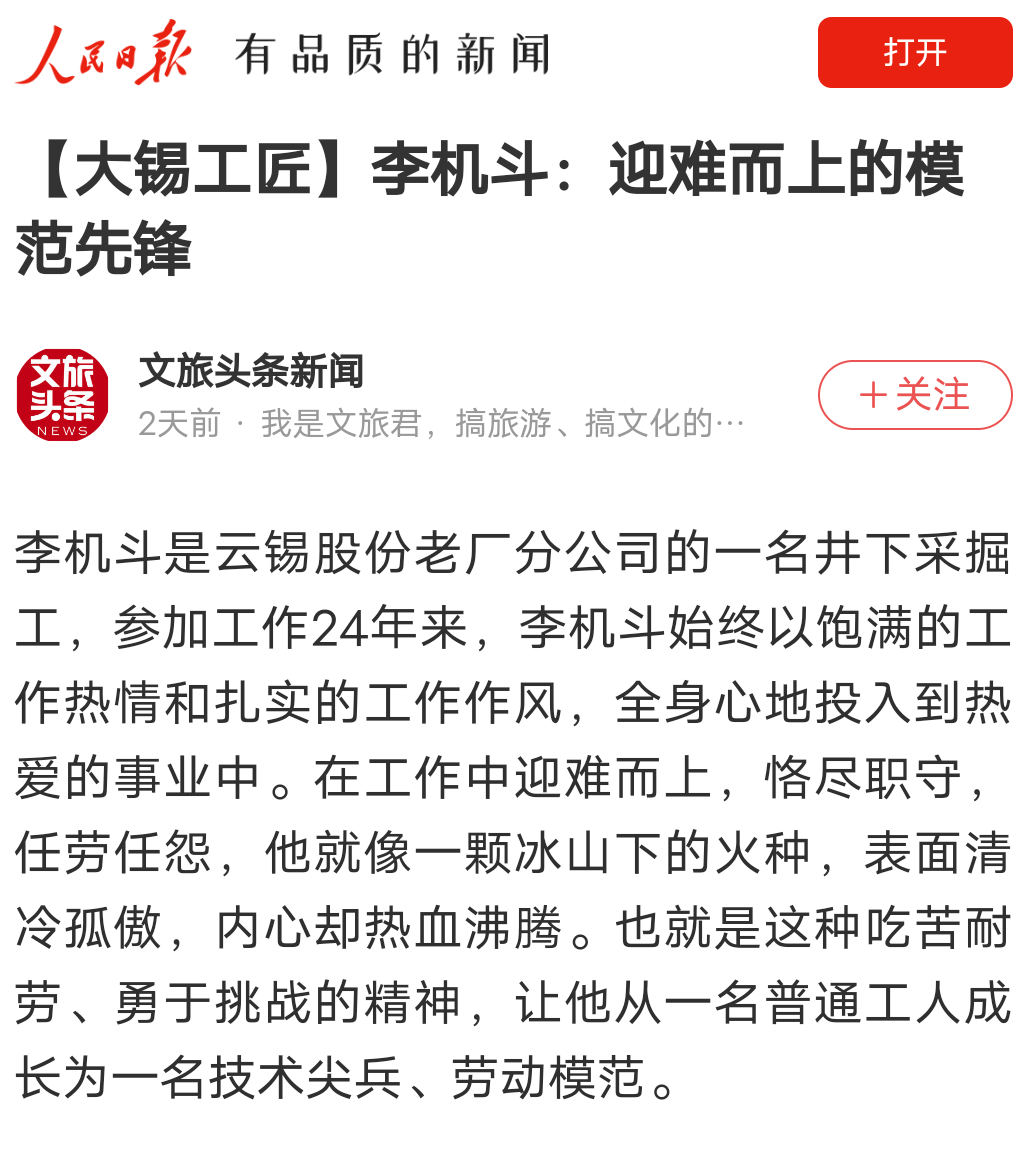Open the 文旅头条新闻 account name

(251, 371)
